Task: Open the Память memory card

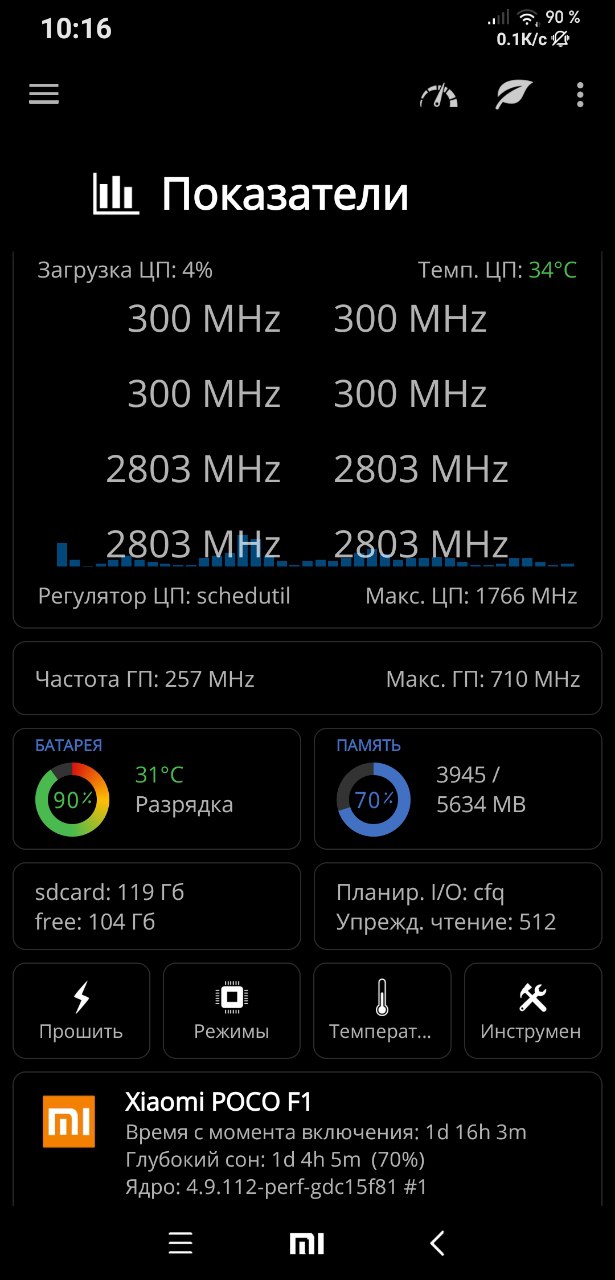Action: point(458,788)
